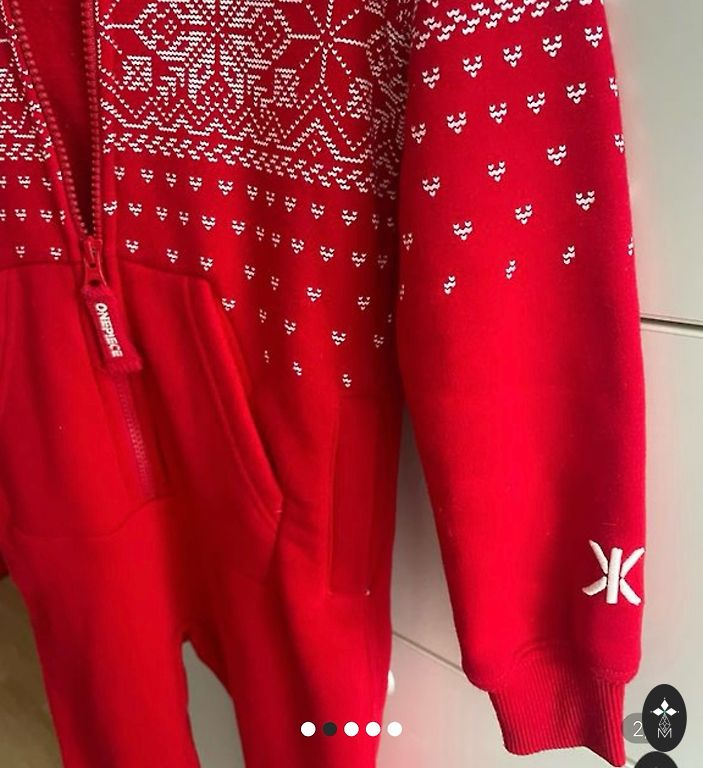Go to the fourth photo indicator dot
This screenshot has width=703, height=768.
coord(373,729)
